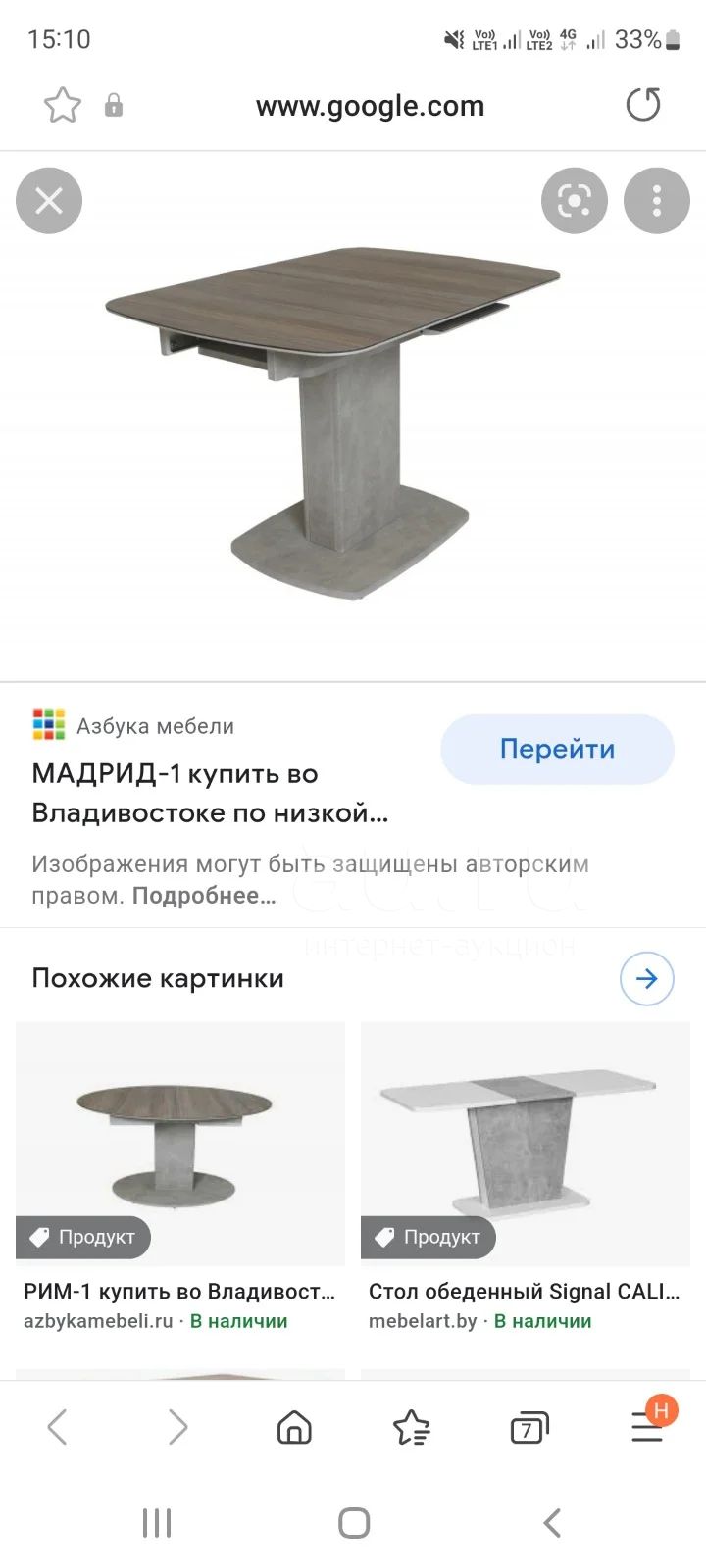Open recent apps from the navigation bar
Viewport: 706px width, 1568px height.
[x=157, y=1523]
